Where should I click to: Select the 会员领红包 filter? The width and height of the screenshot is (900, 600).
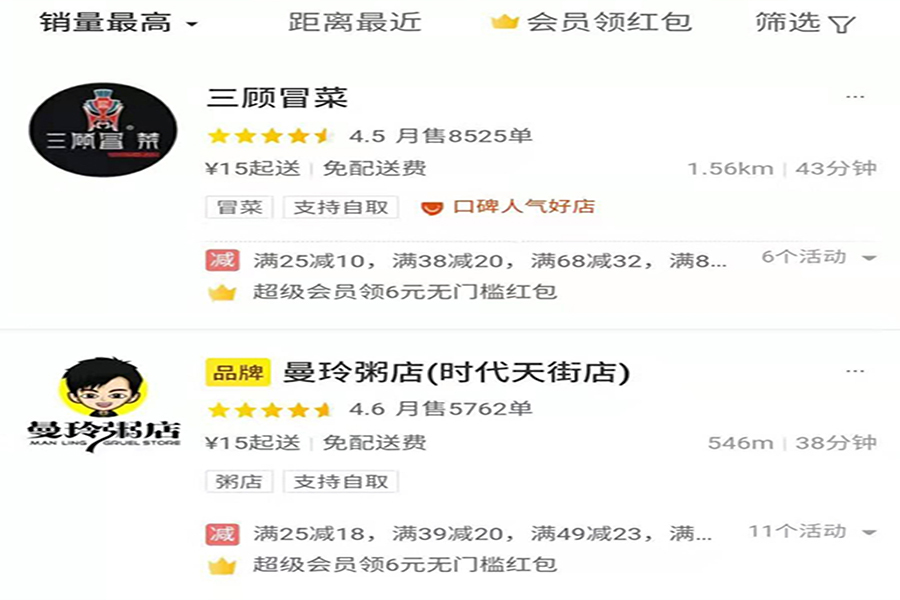pos(591,22)
